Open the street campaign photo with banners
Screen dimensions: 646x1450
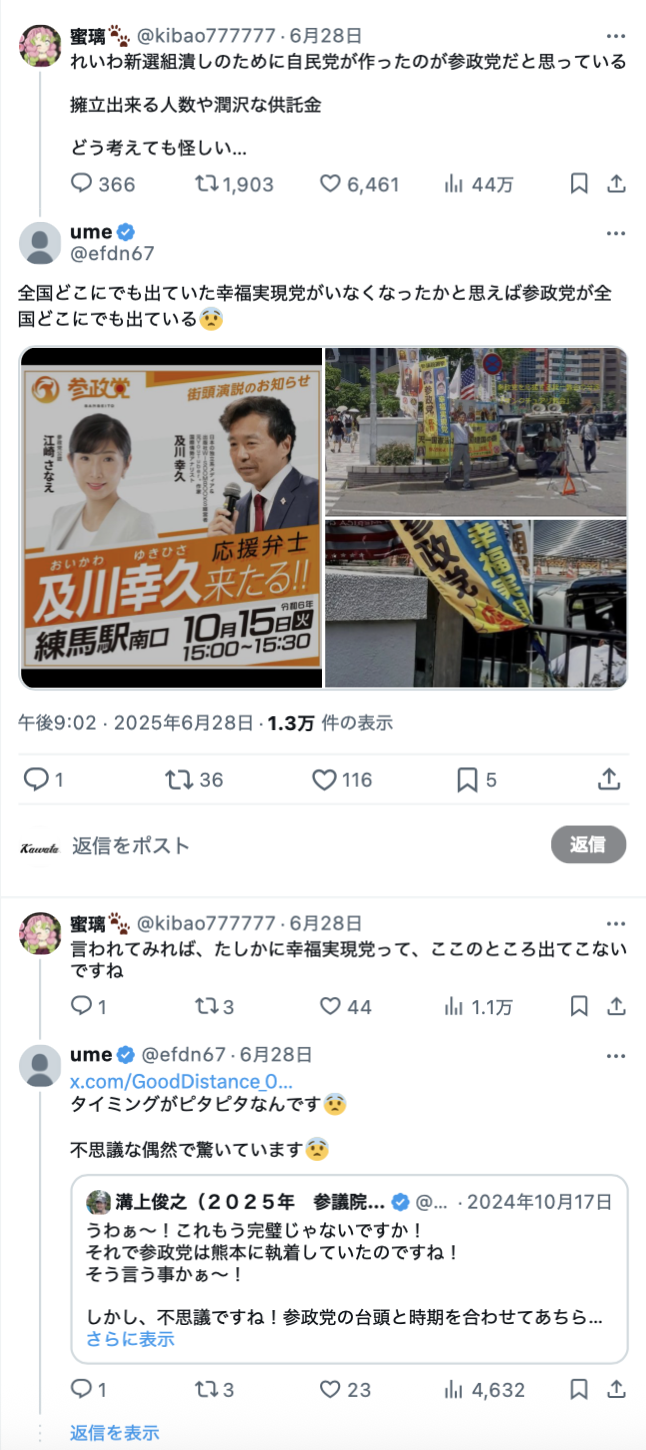(476, 430)
